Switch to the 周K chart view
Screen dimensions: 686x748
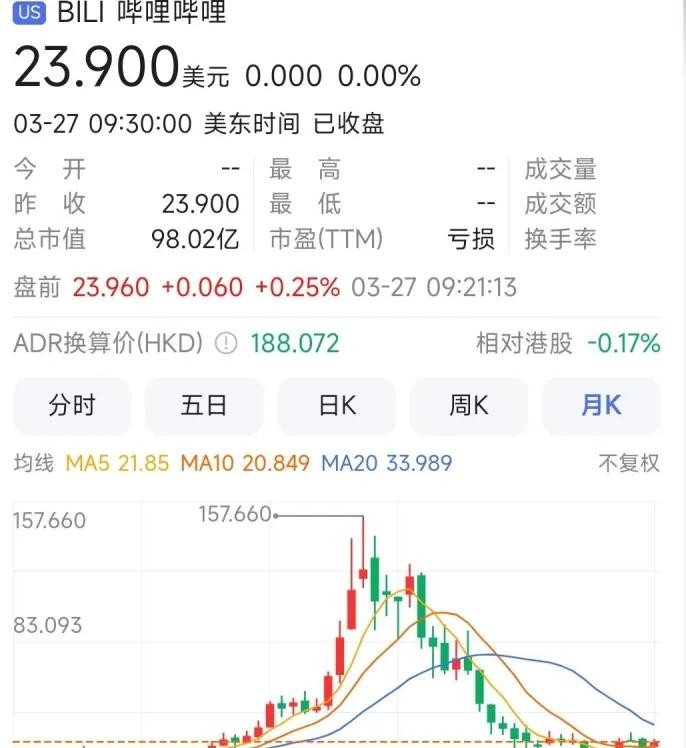point(469,405)
